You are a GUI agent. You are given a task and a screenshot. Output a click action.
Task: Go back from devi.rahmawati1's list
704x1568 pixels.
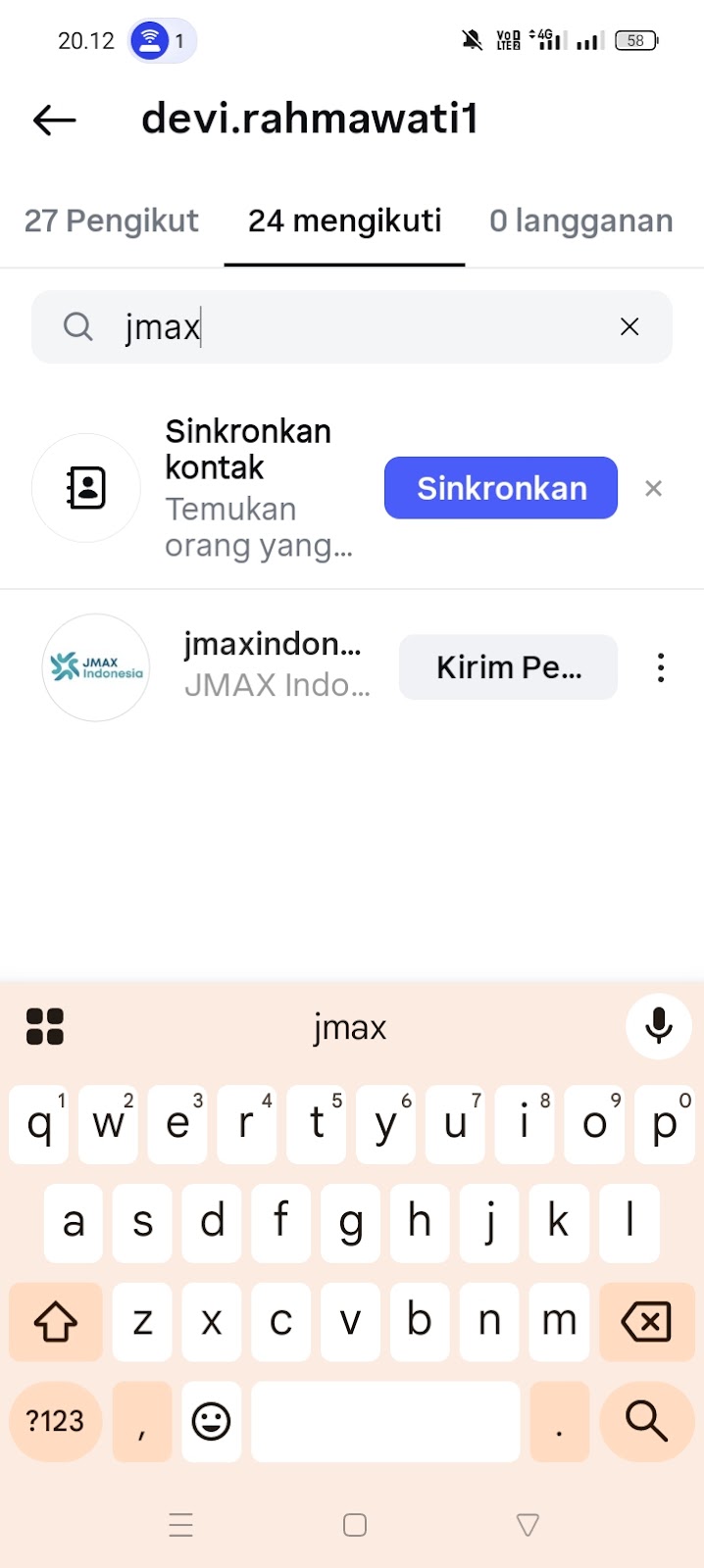coord(55,120)
